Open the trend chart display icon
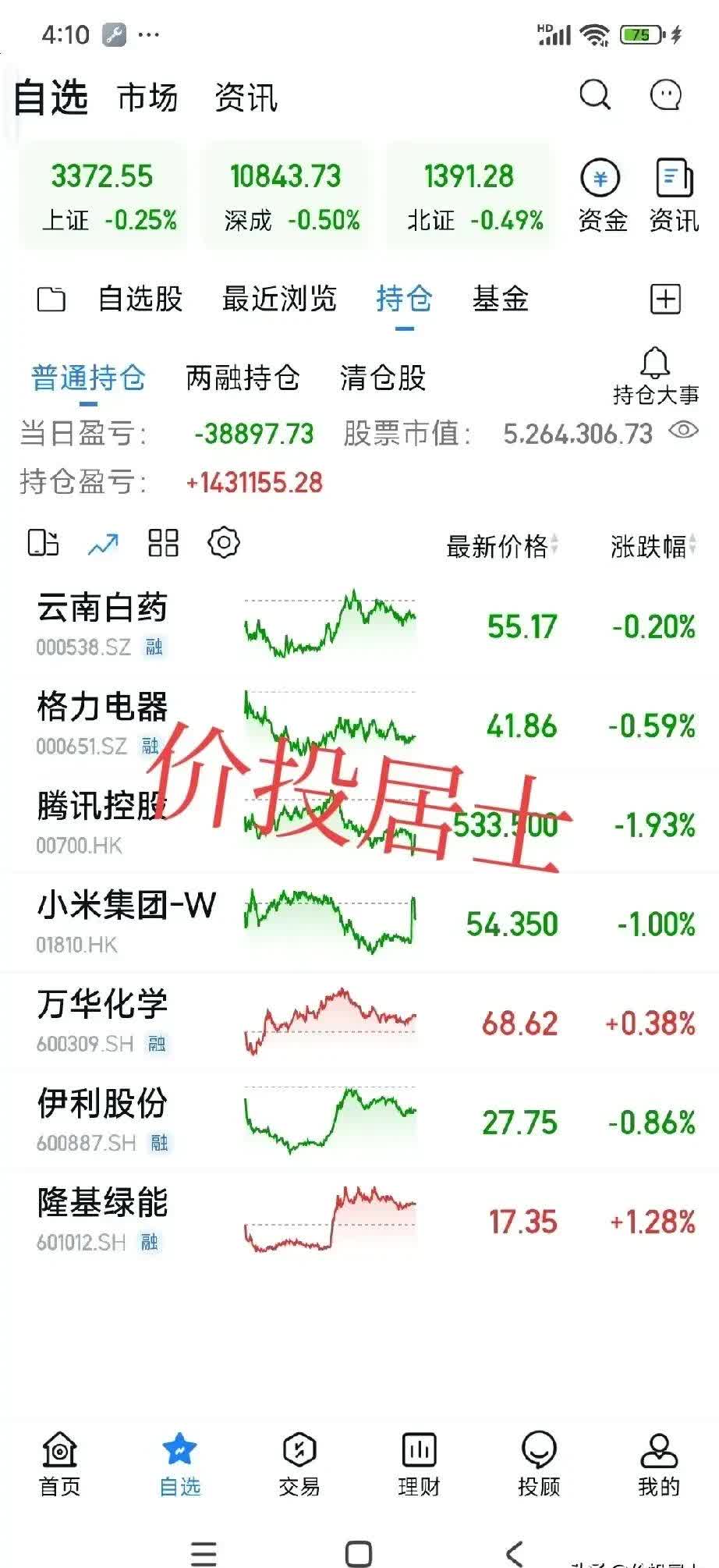 point(102,542)
